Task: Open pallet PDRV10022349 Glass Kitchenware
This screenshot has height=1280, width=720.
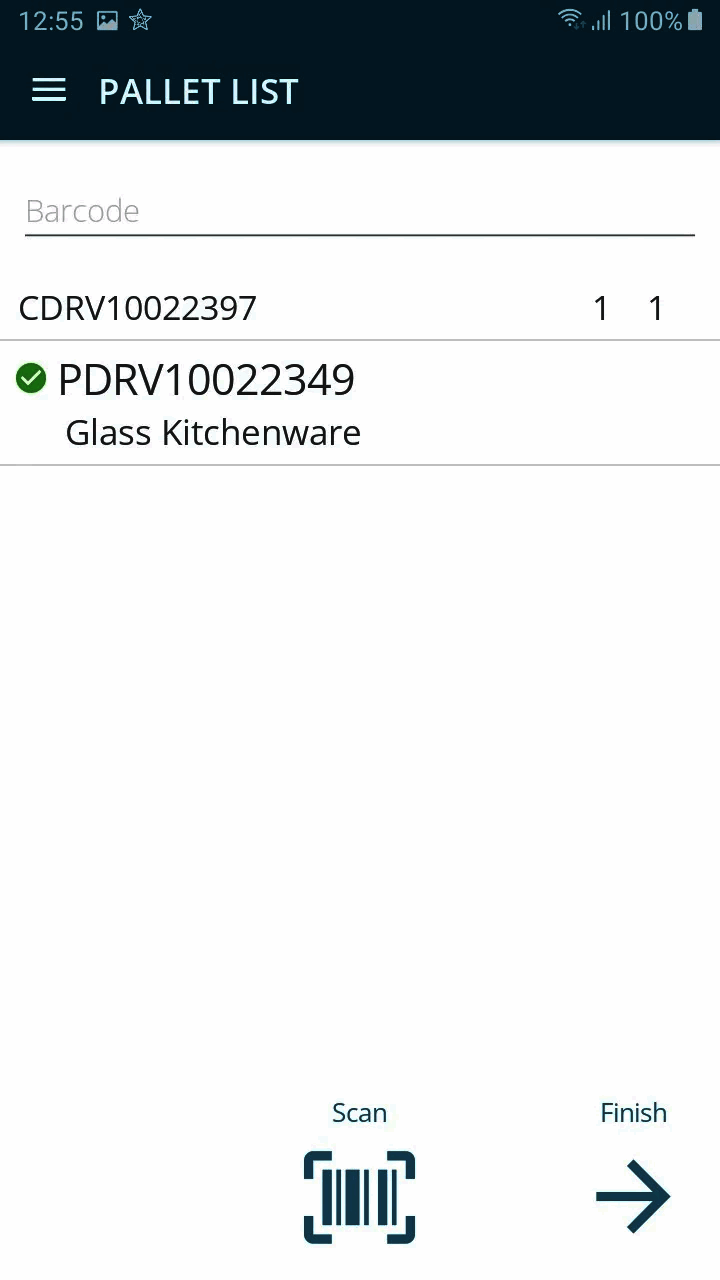Action: [359, 404]
